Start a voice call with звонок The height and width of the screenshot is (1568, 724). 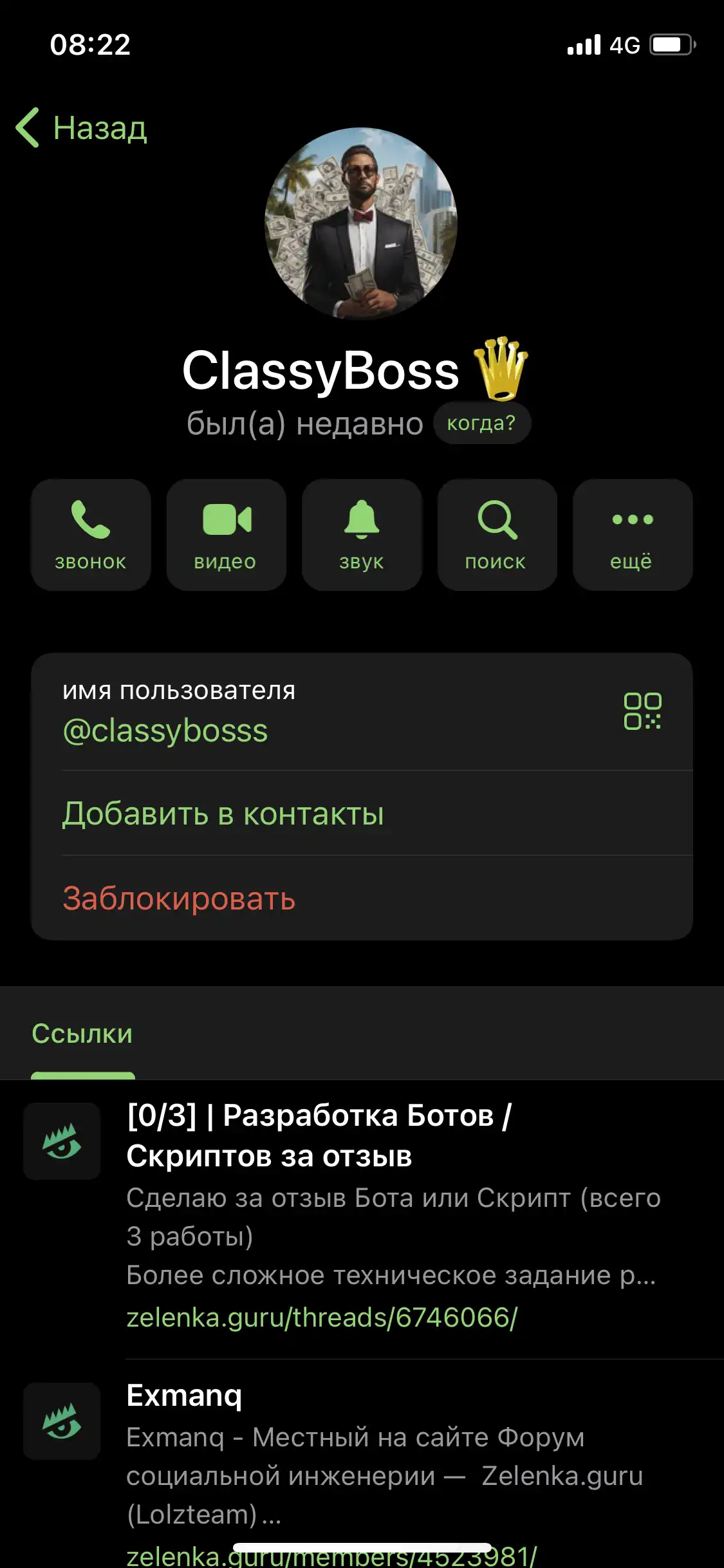pos(91,535)
